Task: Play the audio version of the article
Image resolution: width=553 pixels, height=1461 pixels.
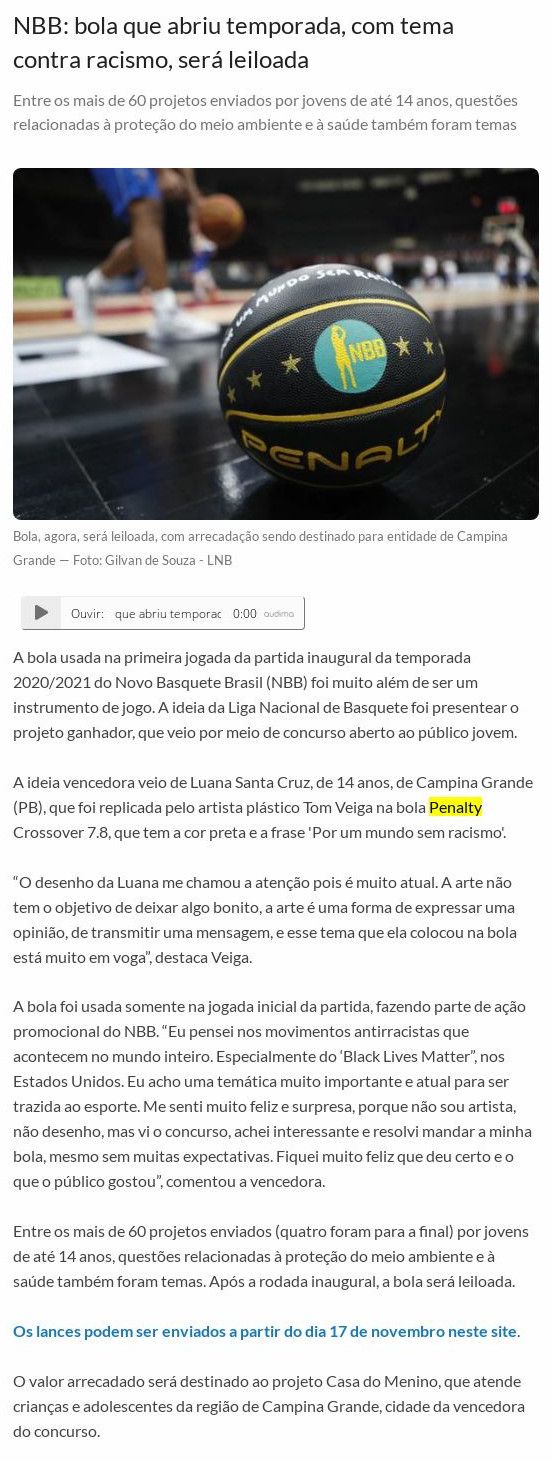Action: pos(41,612)
